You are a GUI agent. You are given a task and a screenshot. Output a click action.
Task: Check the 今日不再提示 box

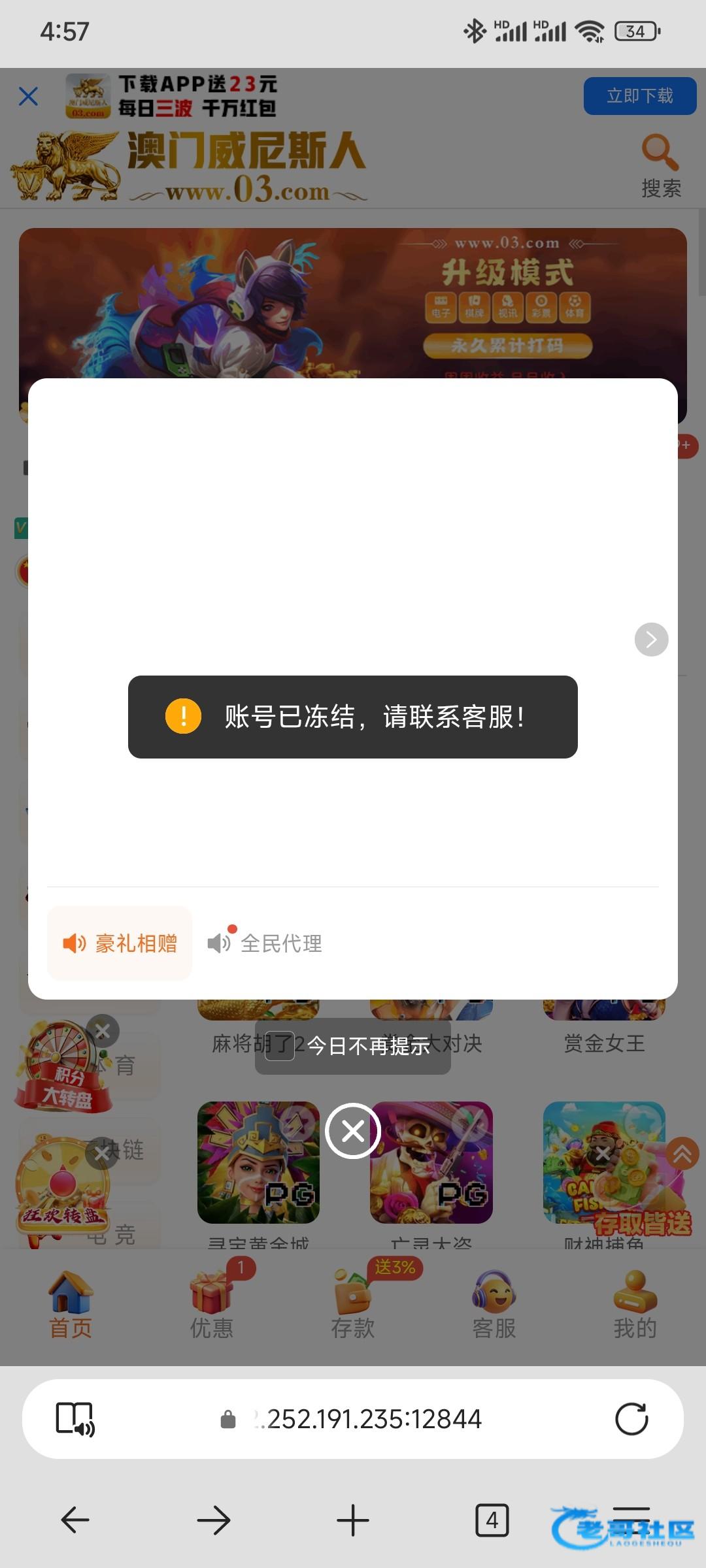coord(280,1046)
